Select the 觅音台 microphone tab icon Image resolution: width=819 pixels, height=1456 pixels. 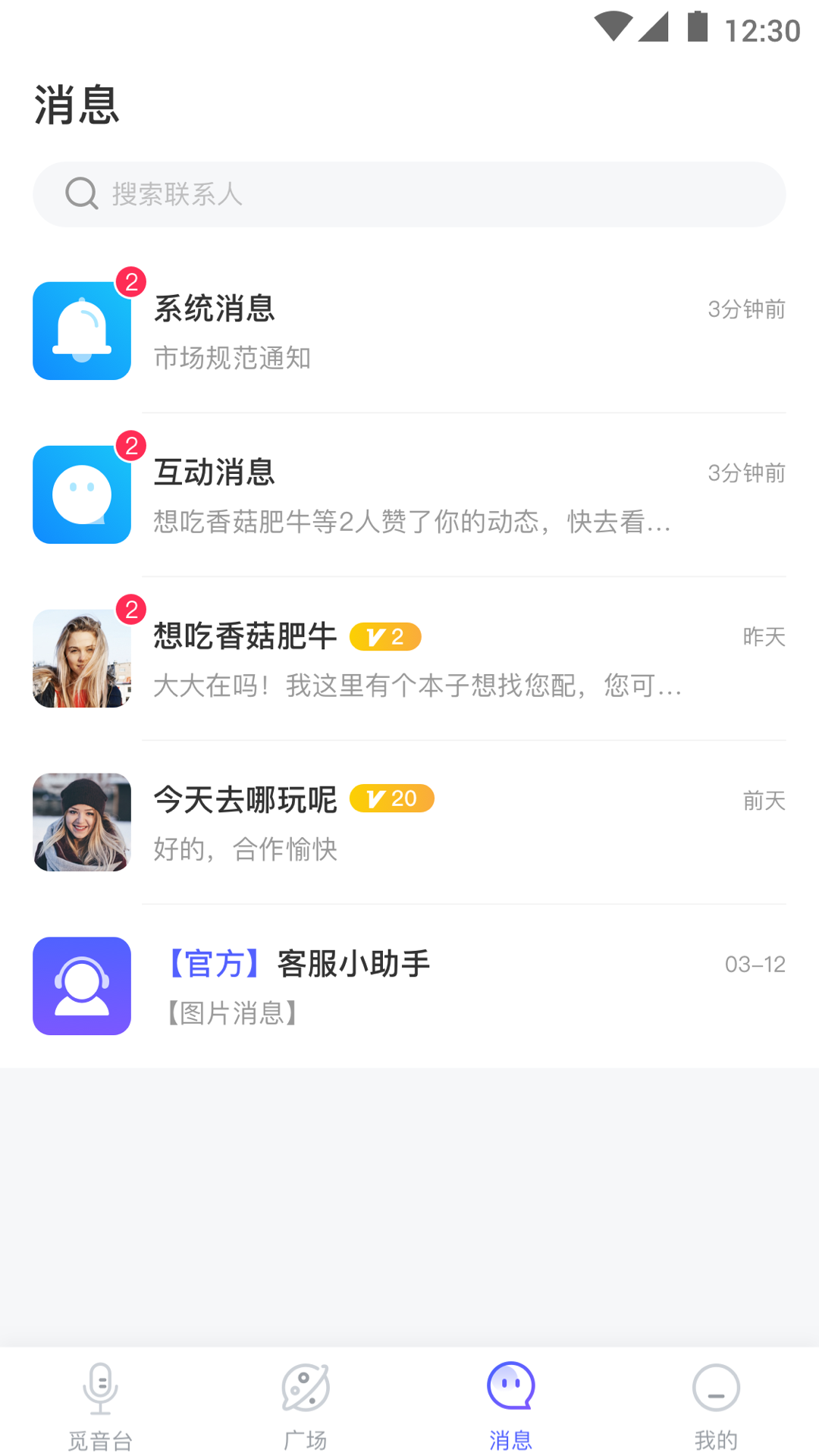pos(101,1388)
